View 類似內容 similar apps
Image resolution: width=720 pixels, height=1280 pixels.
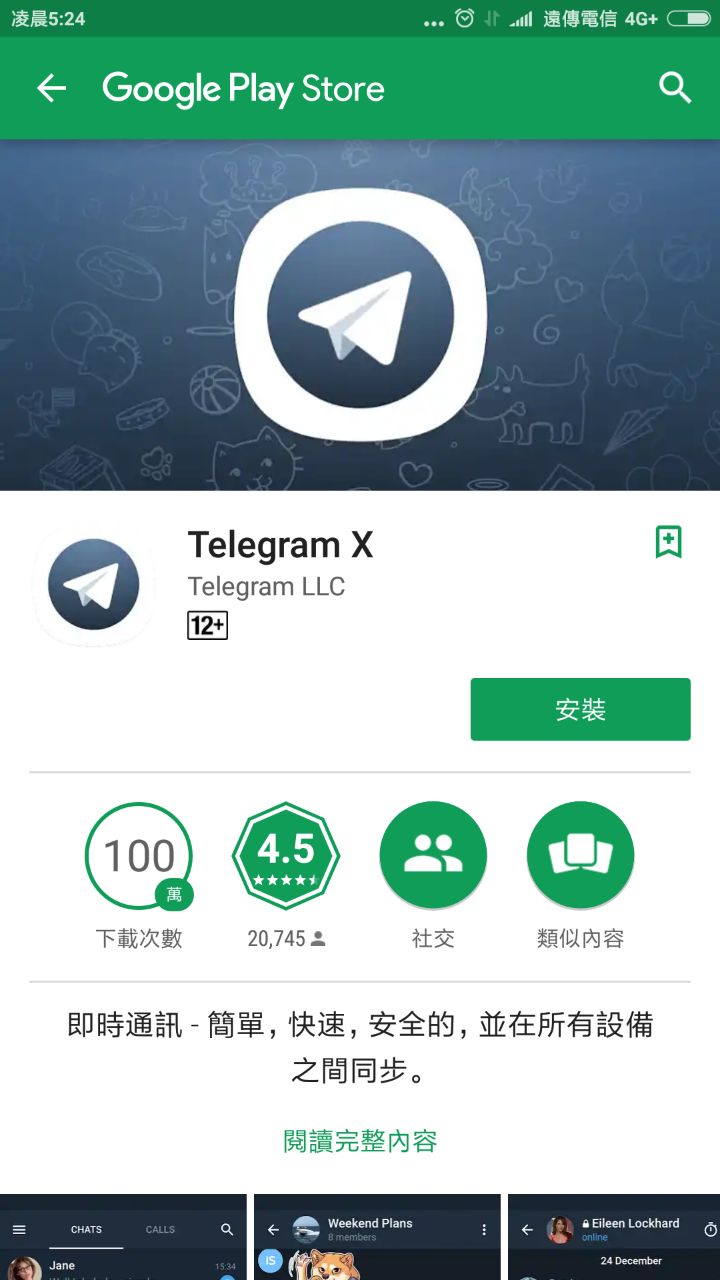[x=580, y=856]
